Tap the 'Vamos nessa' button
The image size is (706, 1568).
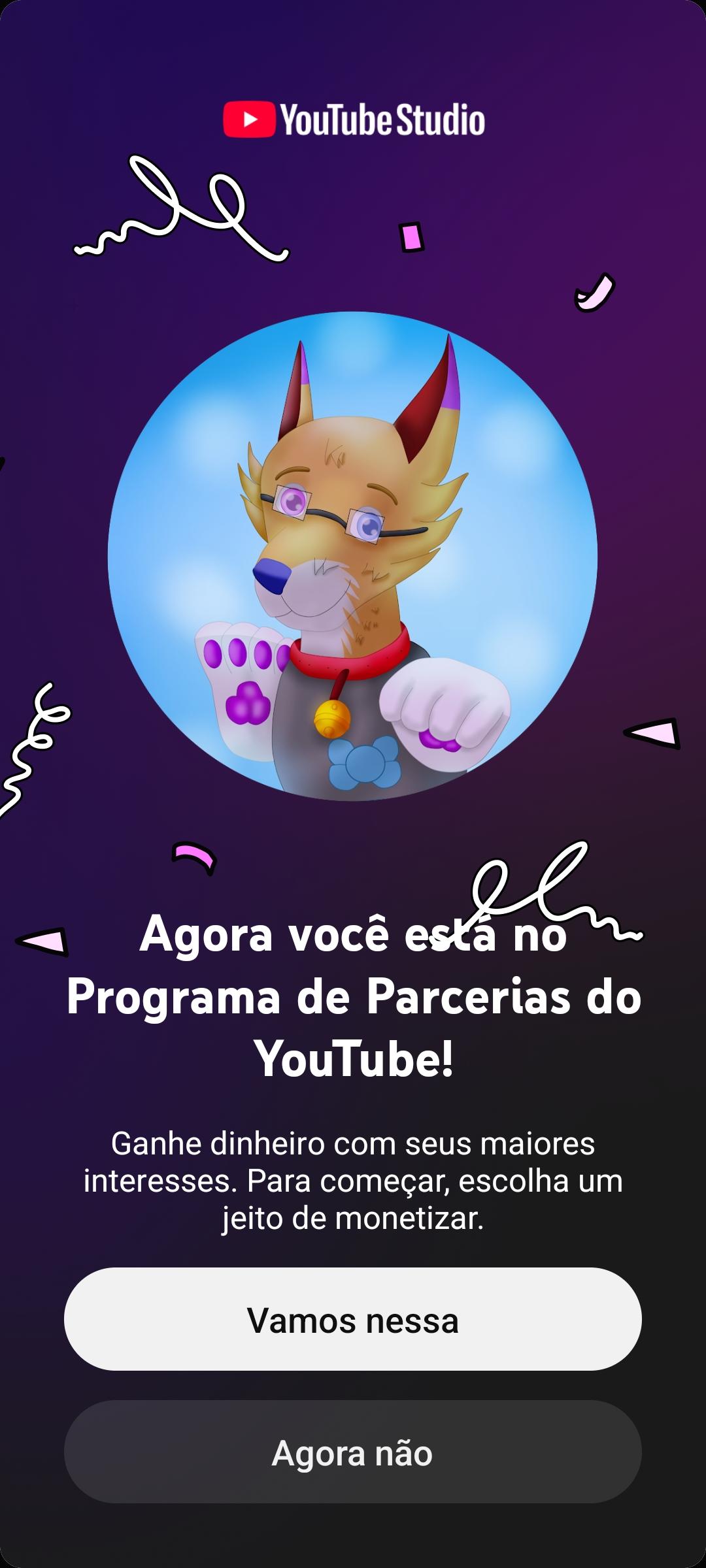tap(353, 1320)
